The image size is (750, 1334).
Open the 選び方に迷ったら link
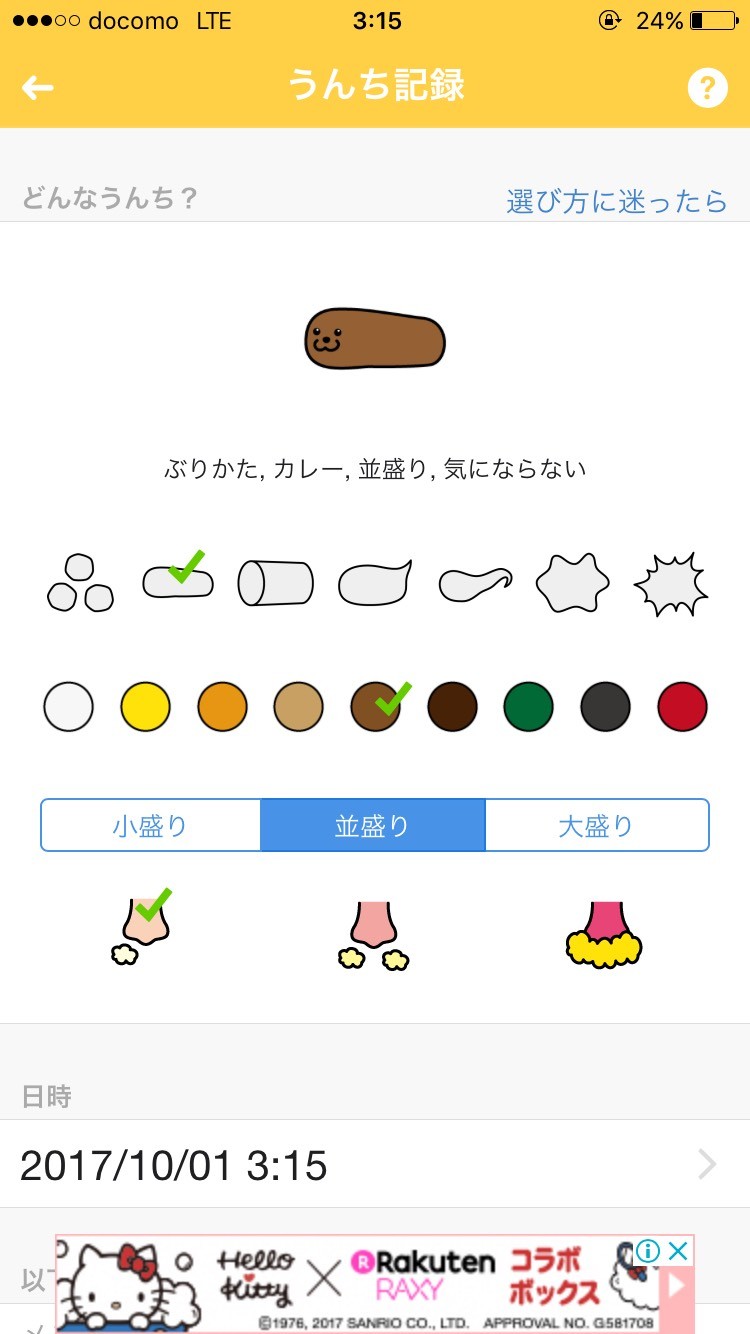click(616, 201)
